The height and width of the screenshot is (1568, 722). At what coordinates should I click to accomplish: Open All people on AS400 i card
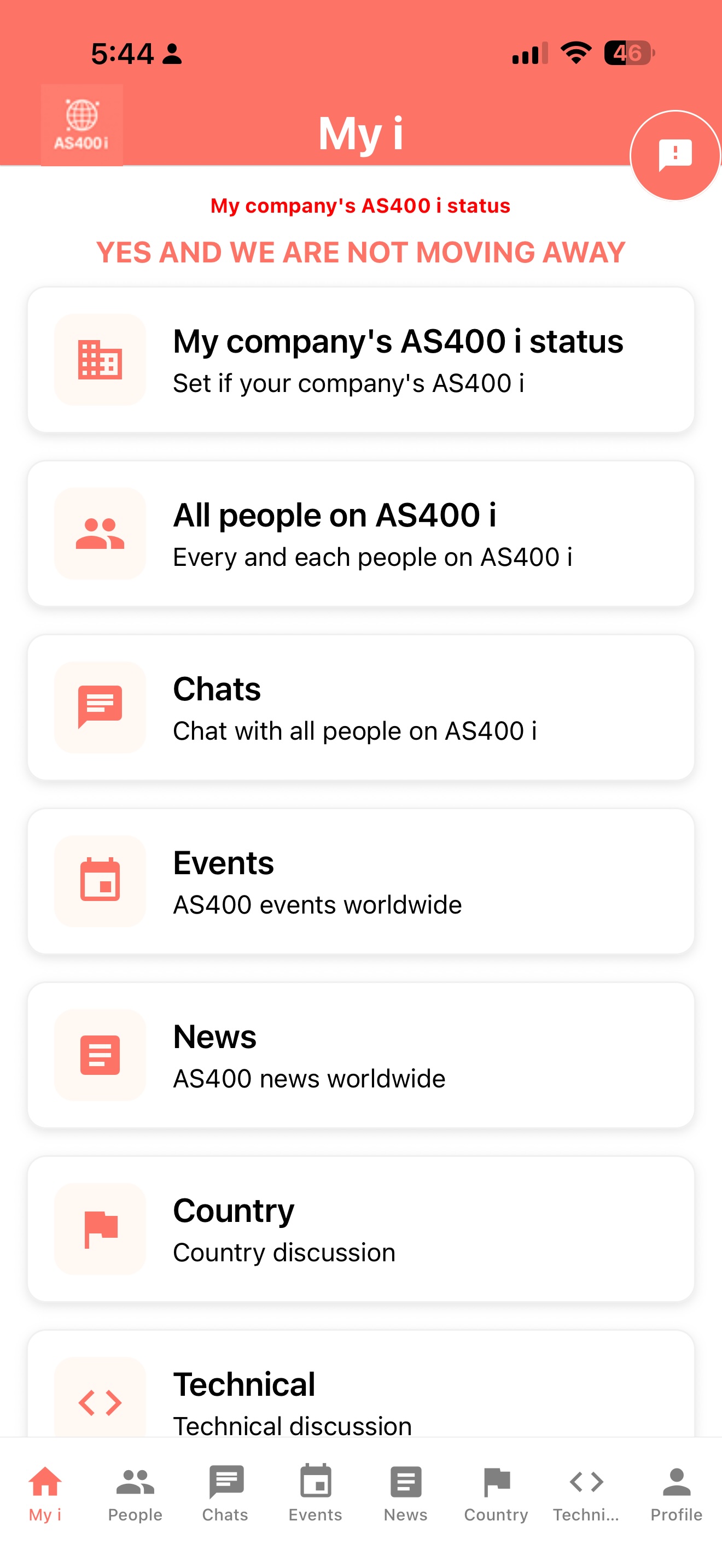coord(360,533)
